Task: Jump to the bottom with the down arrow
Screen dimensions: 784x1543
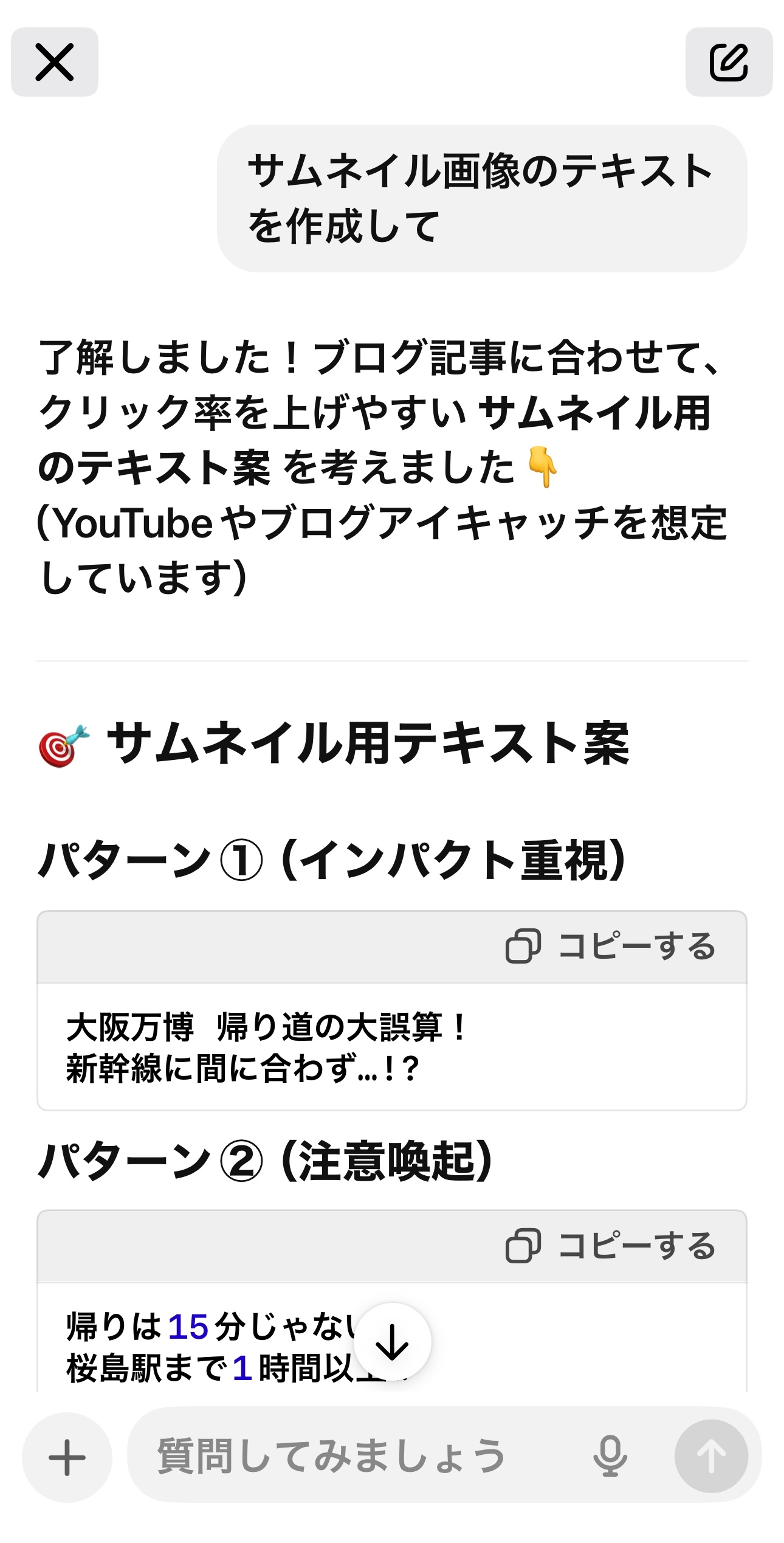Action: [x=392, y=1342]
